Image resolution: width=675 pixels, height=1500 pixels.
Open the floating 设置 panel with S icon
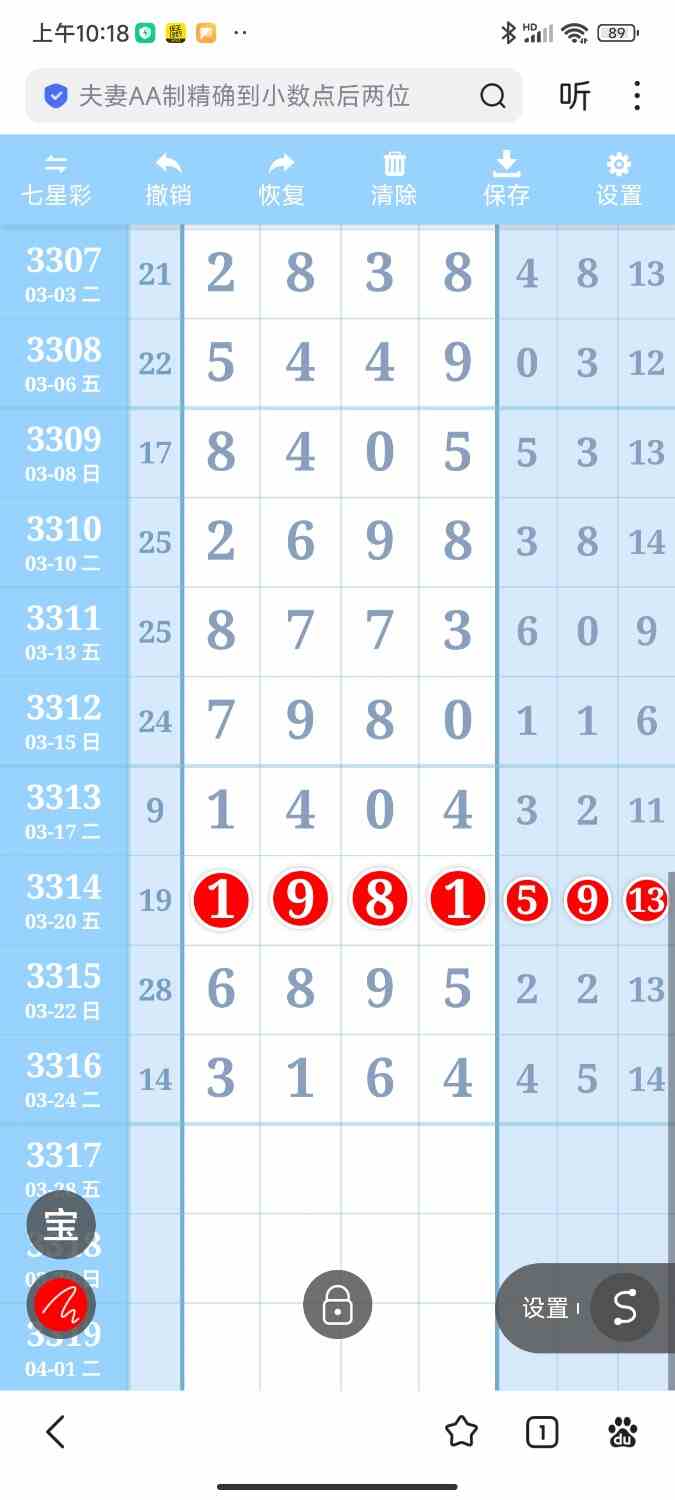624,1307
